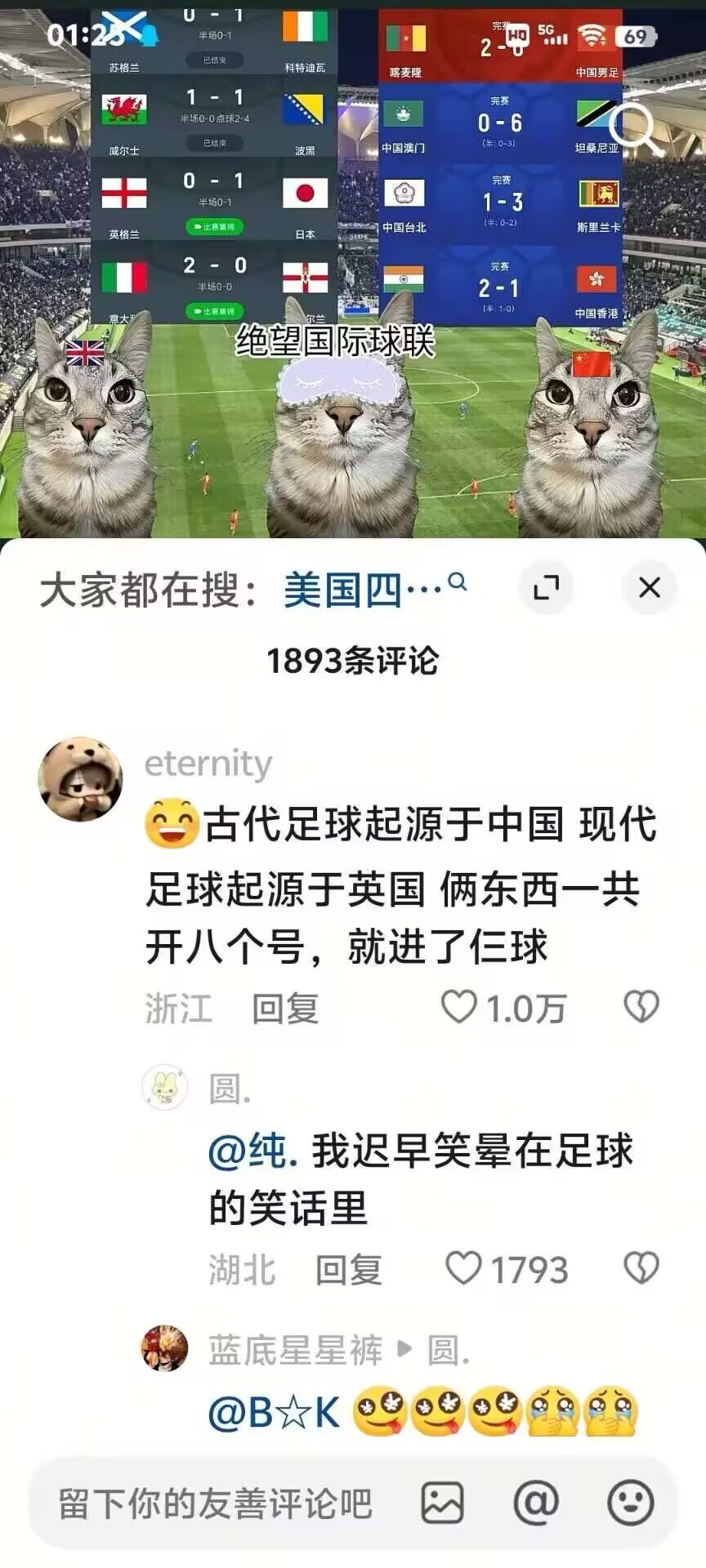
Task: Close the comments panel
Action: click(x=649, y=587)
